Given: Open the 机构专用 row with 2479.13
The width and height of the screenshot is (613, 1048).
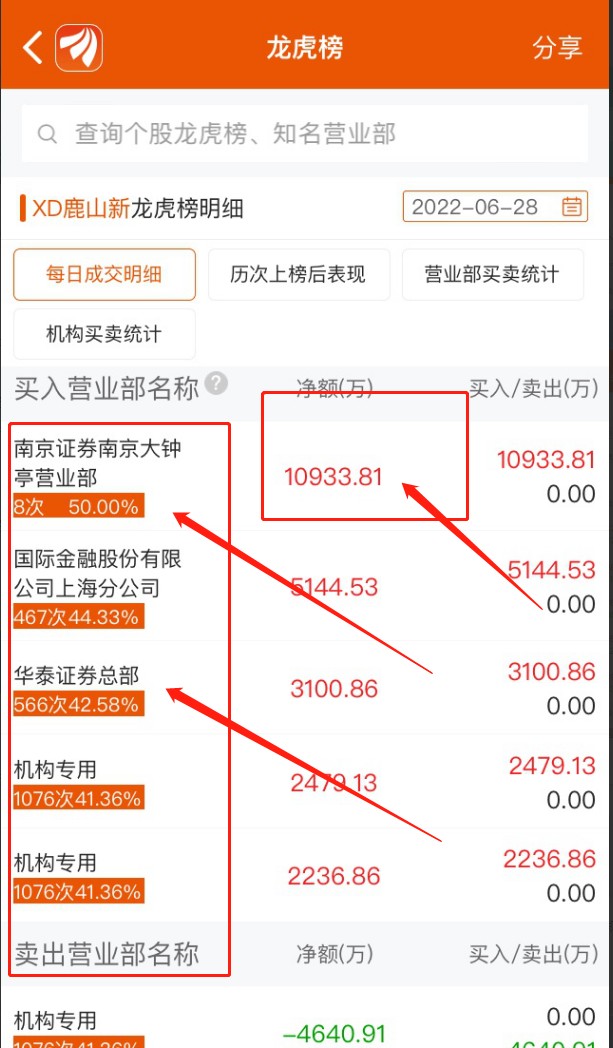Looking at the screenshot, I should 306,782.
